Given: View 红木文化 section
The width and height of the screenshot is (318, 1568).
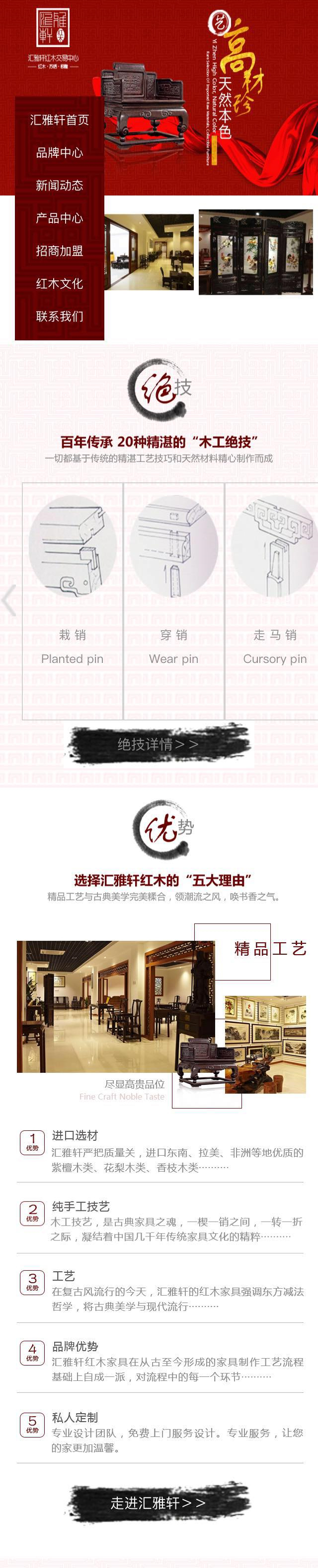Looking at the screenshot, I should click(x=59, y=284).
